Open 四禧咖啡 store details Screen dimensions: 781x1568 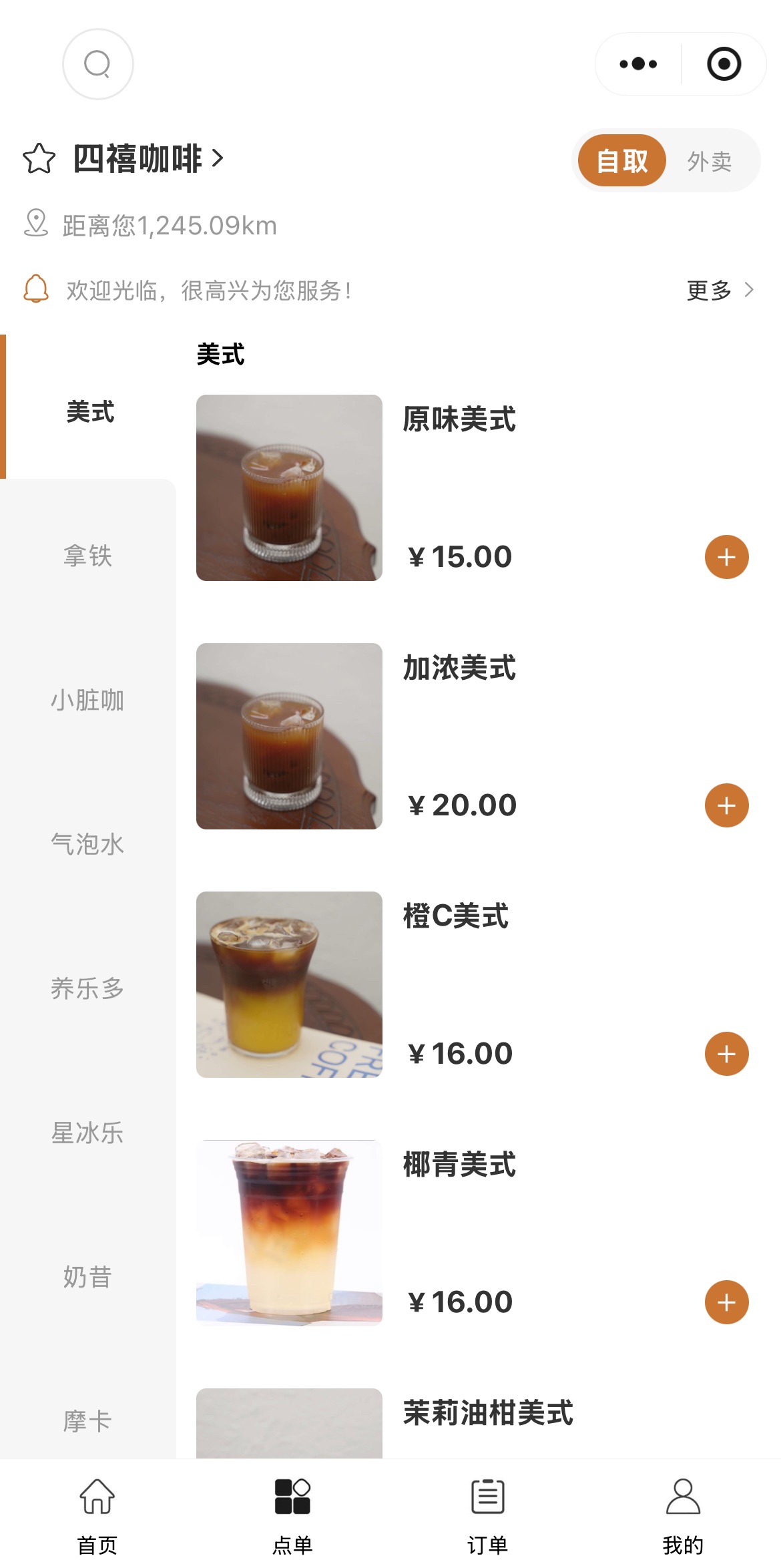148,159
